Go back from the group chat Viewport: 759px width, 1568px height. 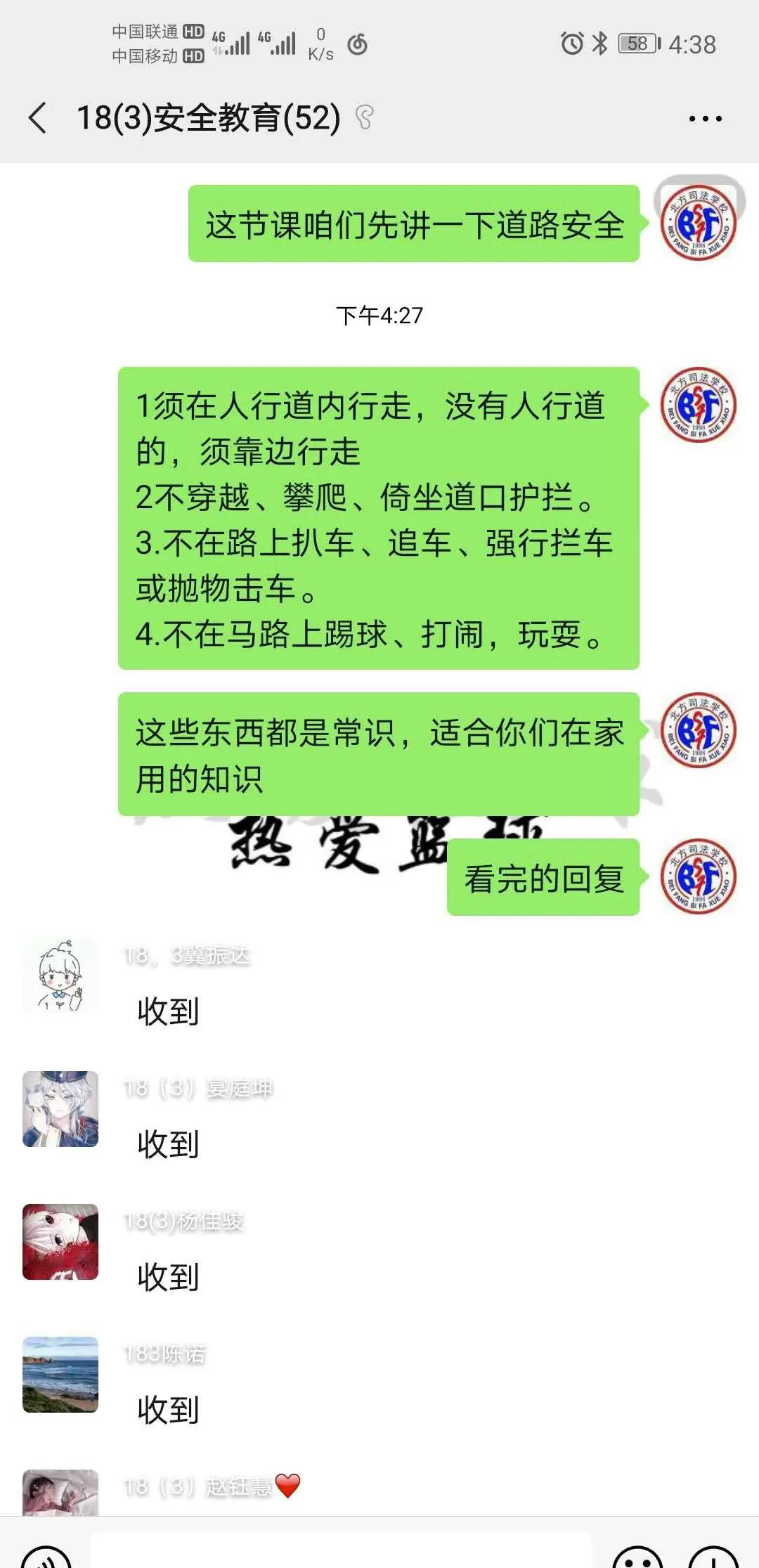pos(38,117)
